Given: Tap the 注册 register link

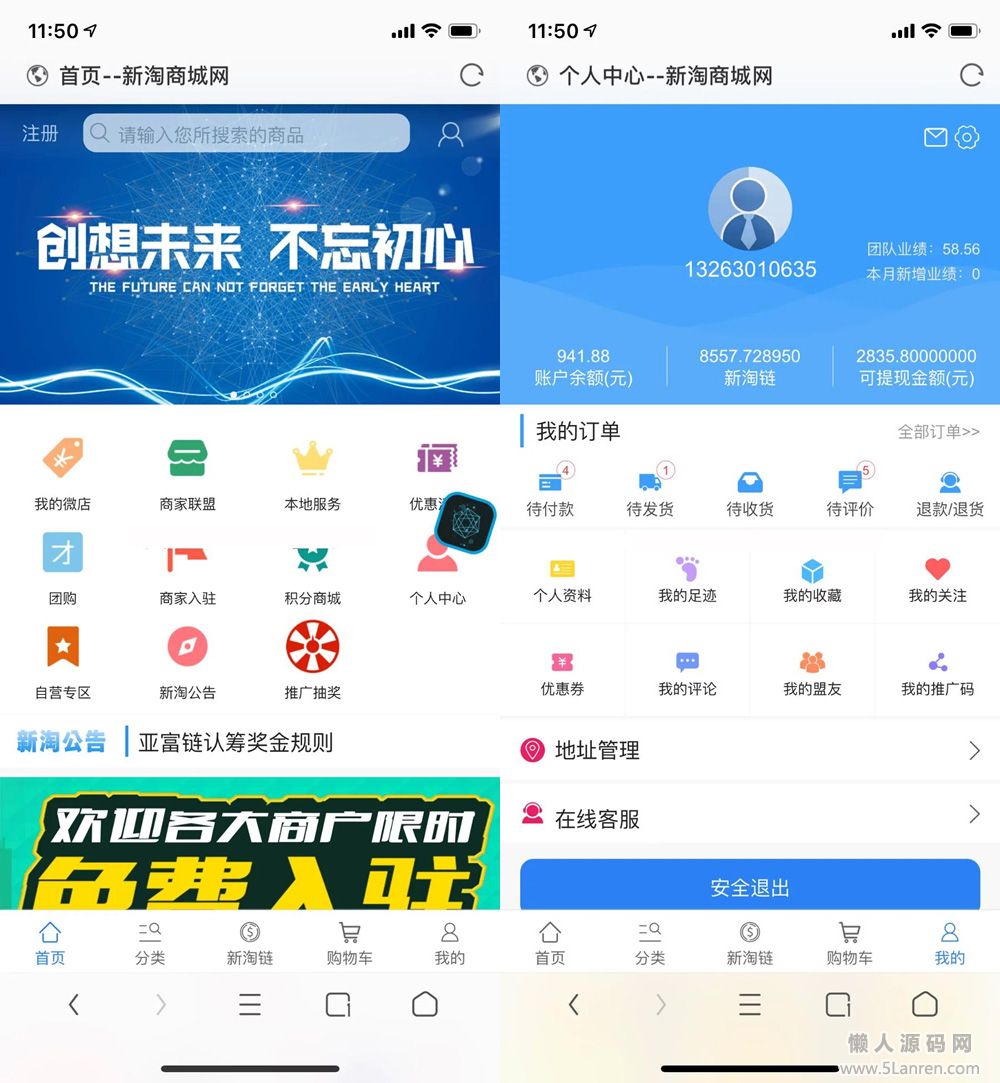Looking at the screenshot, I should click(x=40, y=133).
